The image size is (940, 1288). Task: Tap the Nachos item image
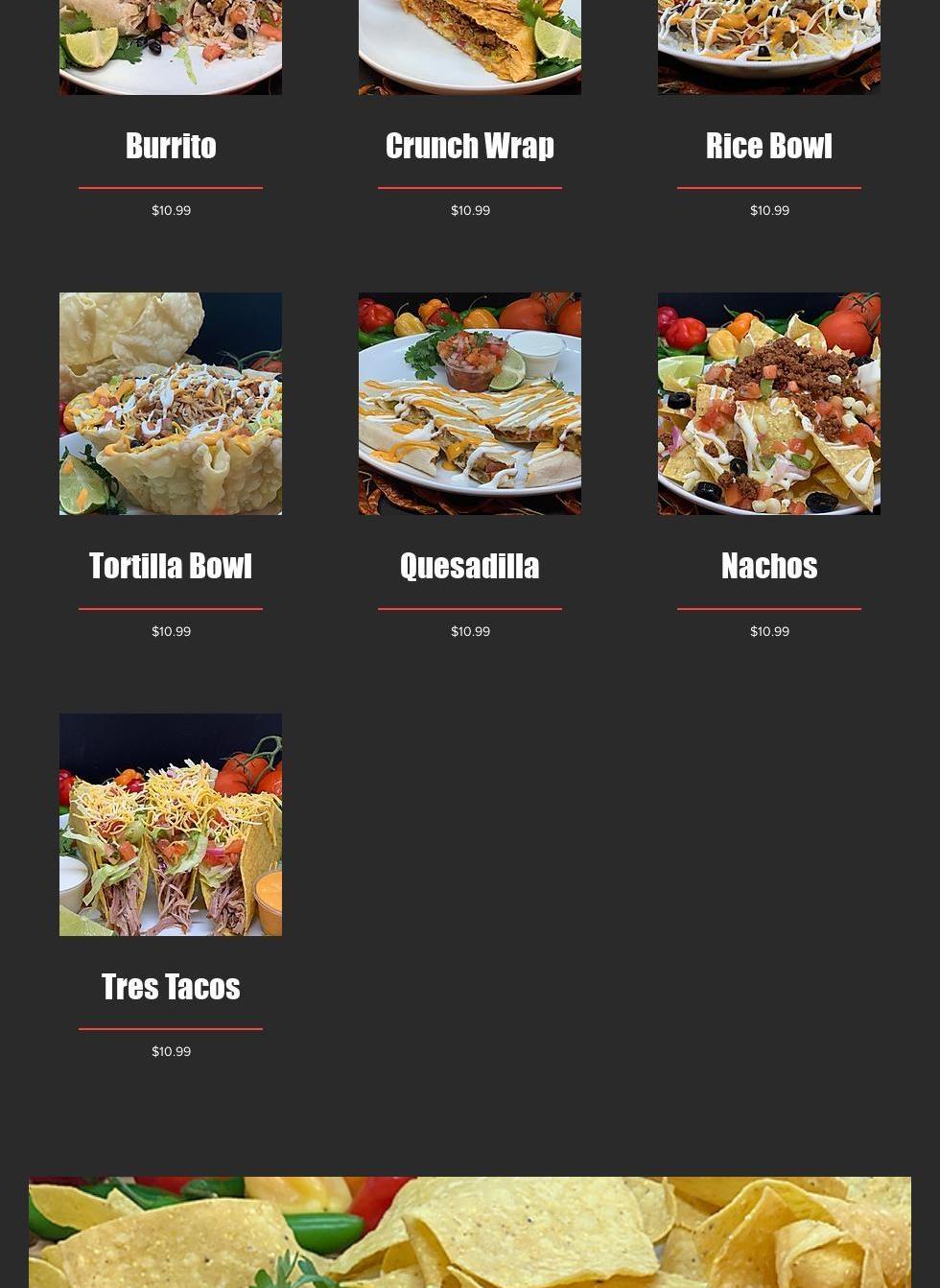tap(768, 404)
